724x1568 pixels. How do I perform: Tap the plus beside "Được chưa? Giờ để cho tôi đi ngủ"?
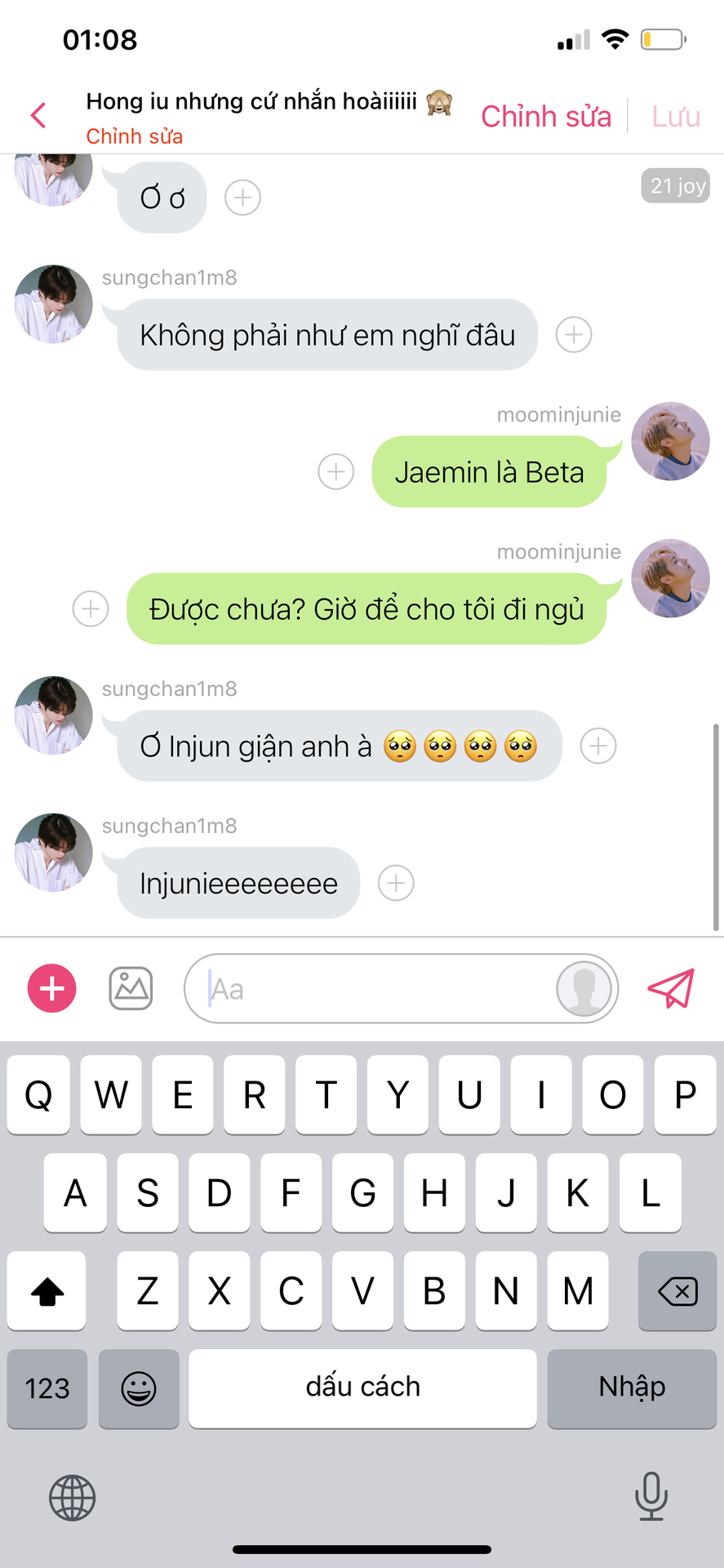coord(91,609)
